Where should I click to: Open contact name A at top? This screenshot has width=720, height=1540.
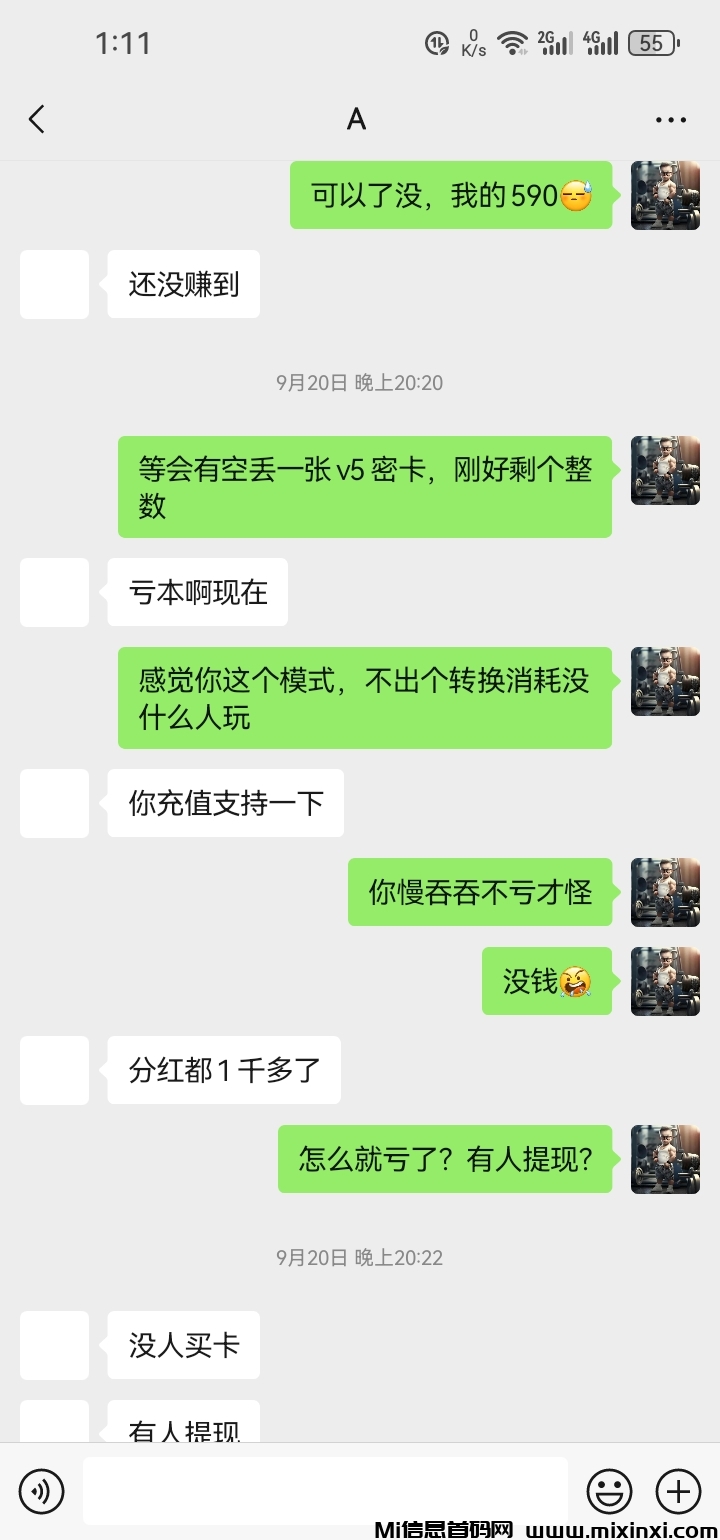click(x=357, y=118)
